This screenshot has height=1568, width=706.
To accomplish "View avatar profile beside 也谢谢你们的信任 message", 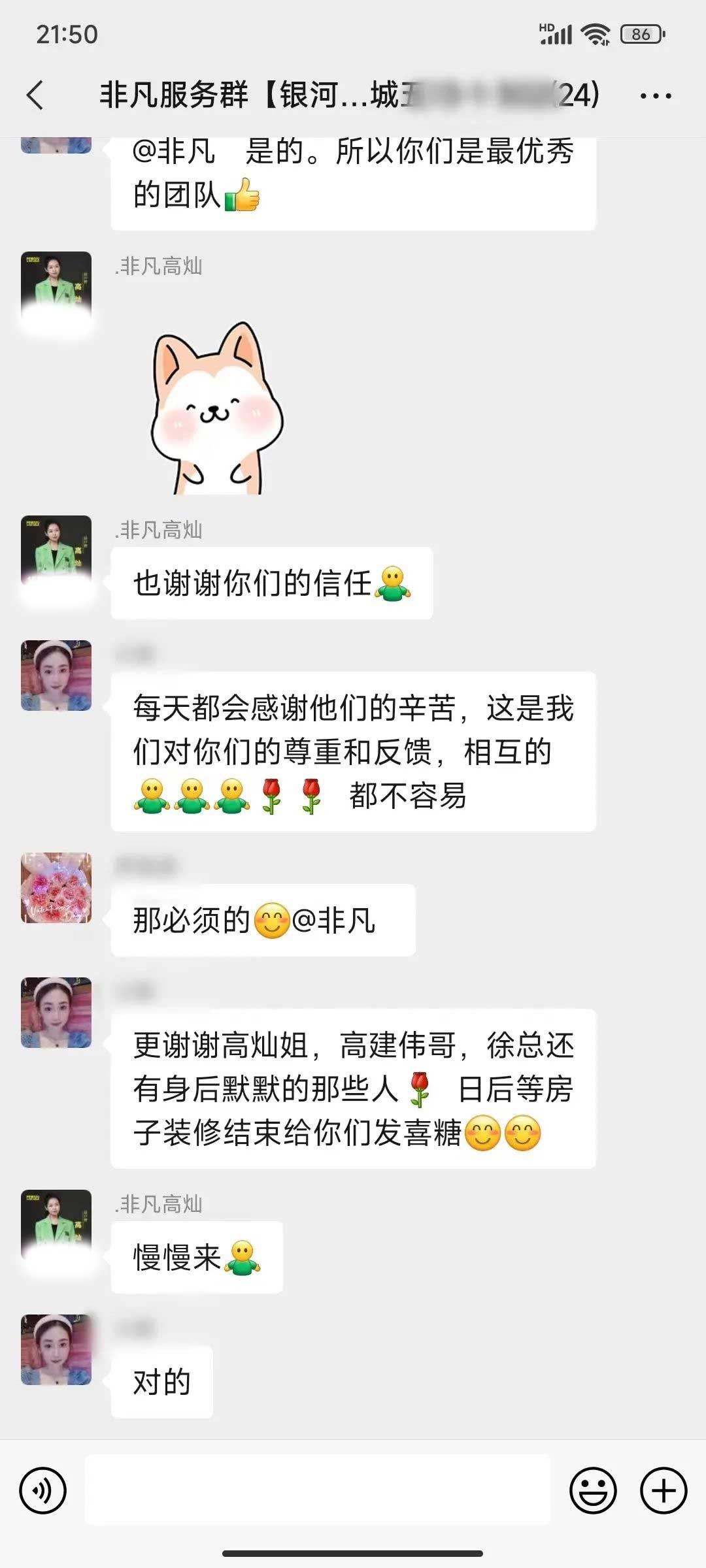I will coord(56,550).
